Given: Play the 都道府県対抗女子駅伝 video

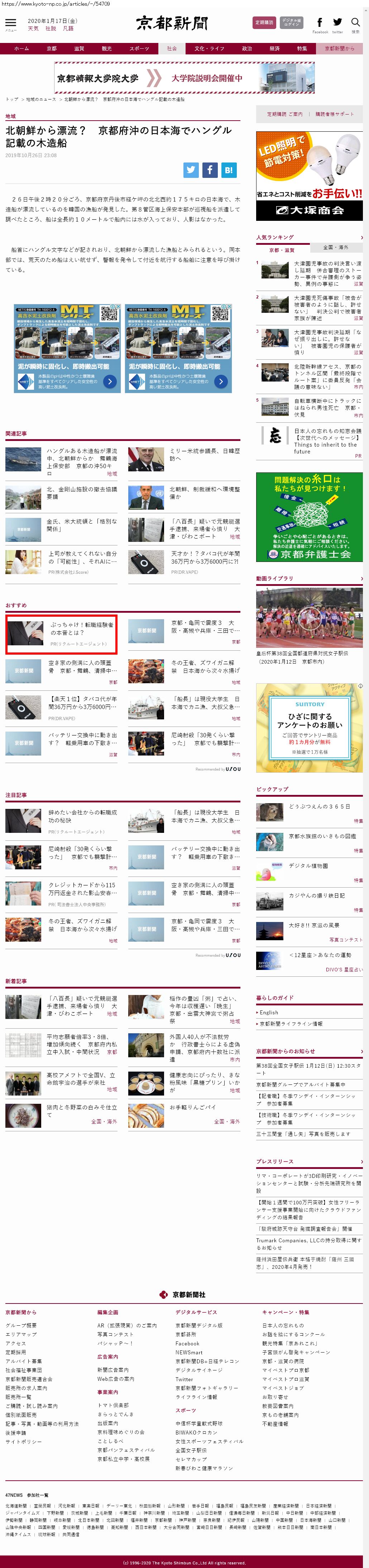Looking at the screenshot, I should pos(309,618).
